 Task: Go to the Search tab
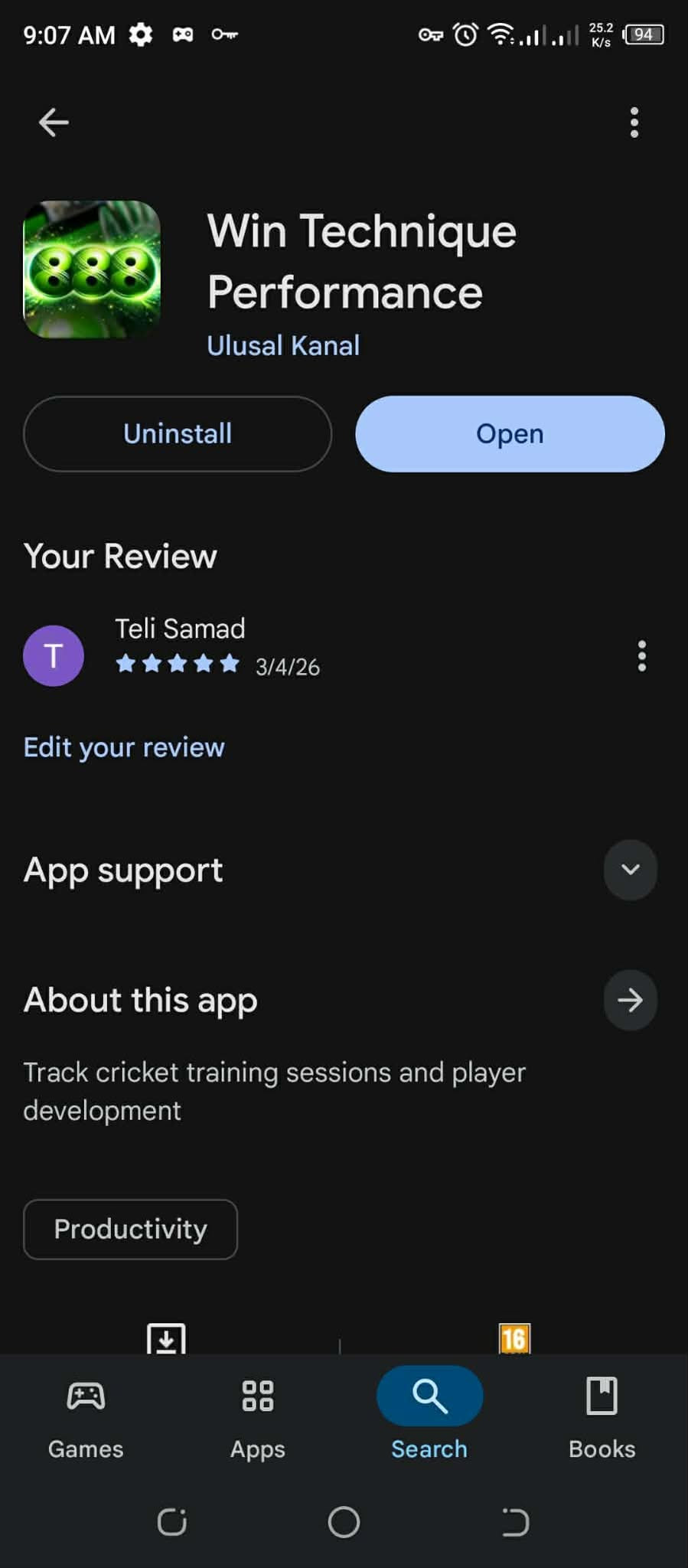tap(429, 1415)
